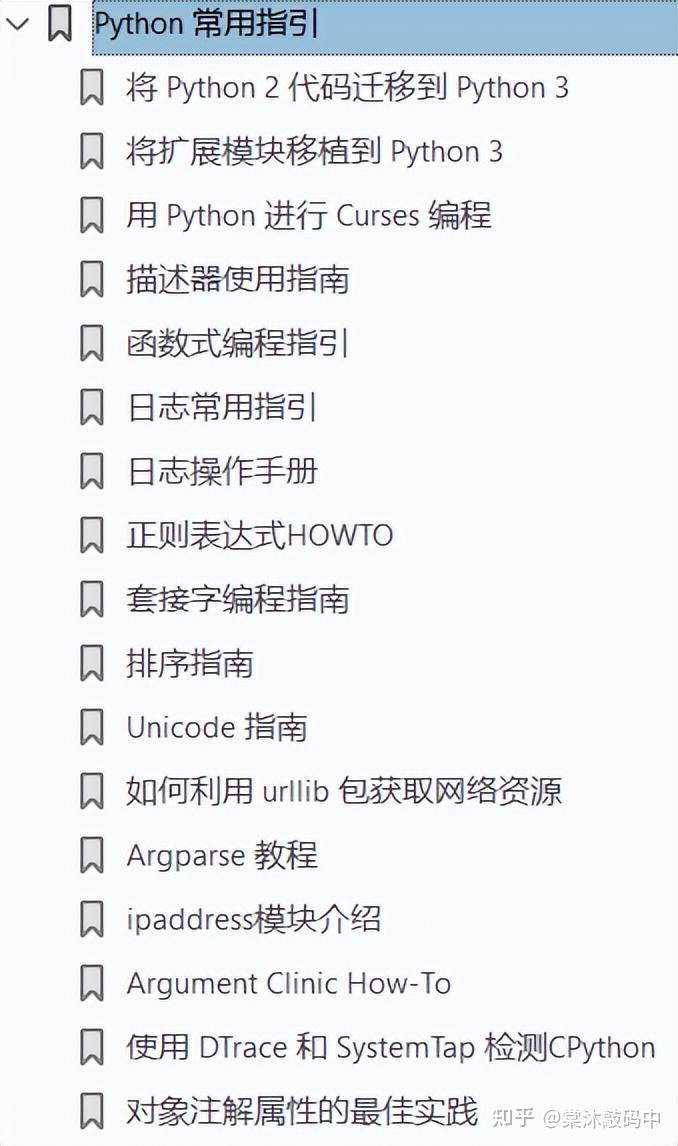
Task: Open the 排序指南 bookmark
Action: (189, 664)
